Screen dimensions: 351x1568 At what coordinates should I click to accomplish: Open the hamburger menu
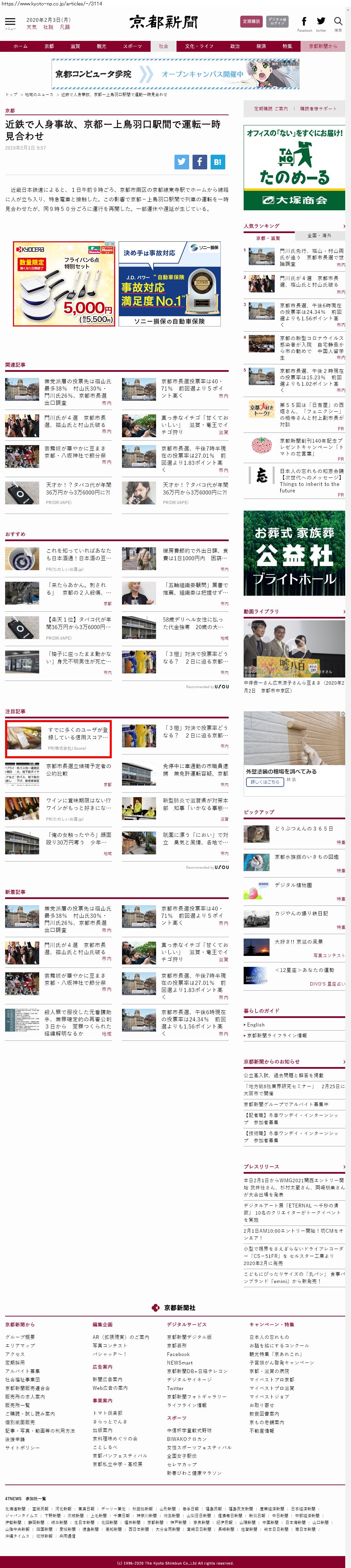pos(10,21)
